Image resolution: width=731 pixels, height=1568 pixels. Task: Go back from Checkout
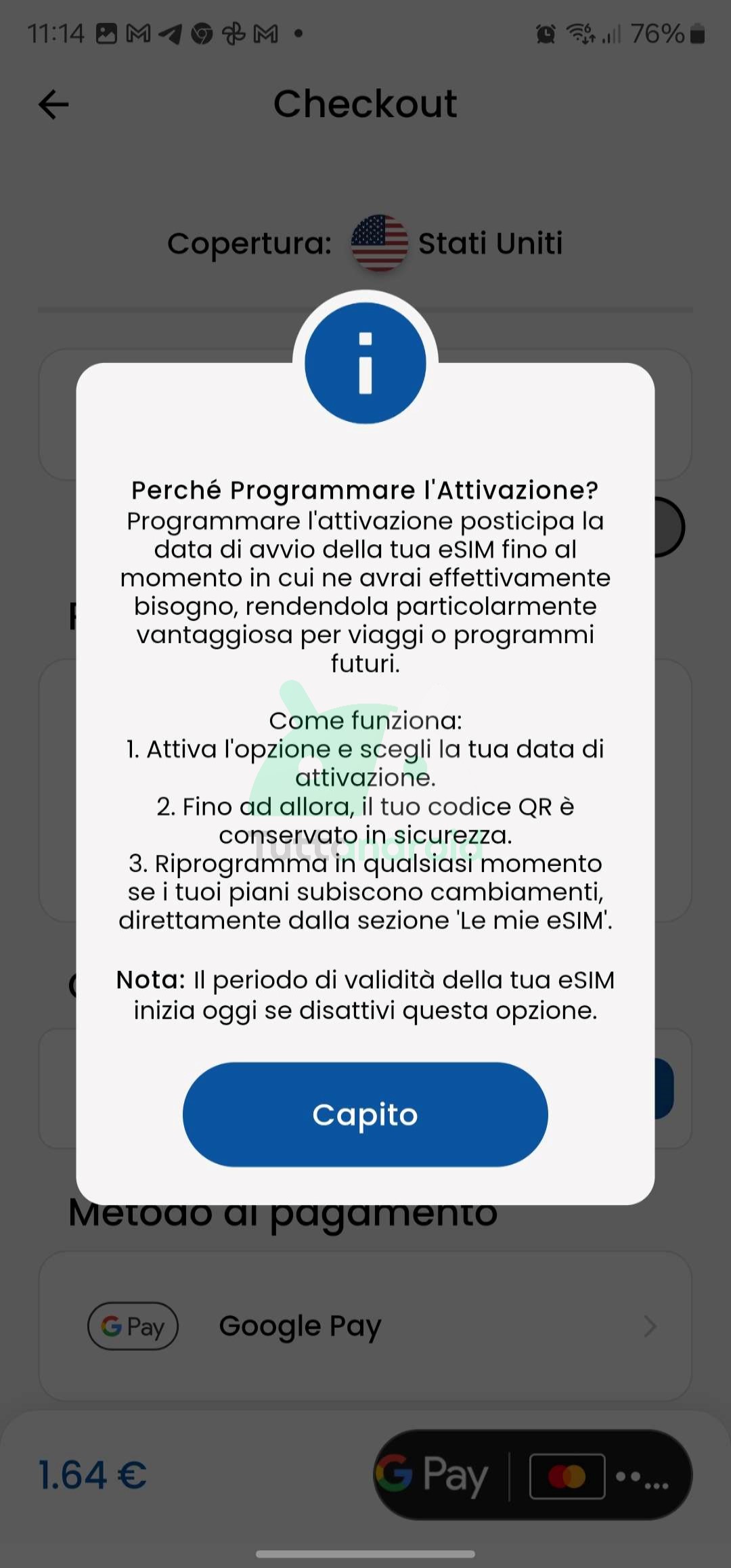pyautogui.click(x=53, y=105)
